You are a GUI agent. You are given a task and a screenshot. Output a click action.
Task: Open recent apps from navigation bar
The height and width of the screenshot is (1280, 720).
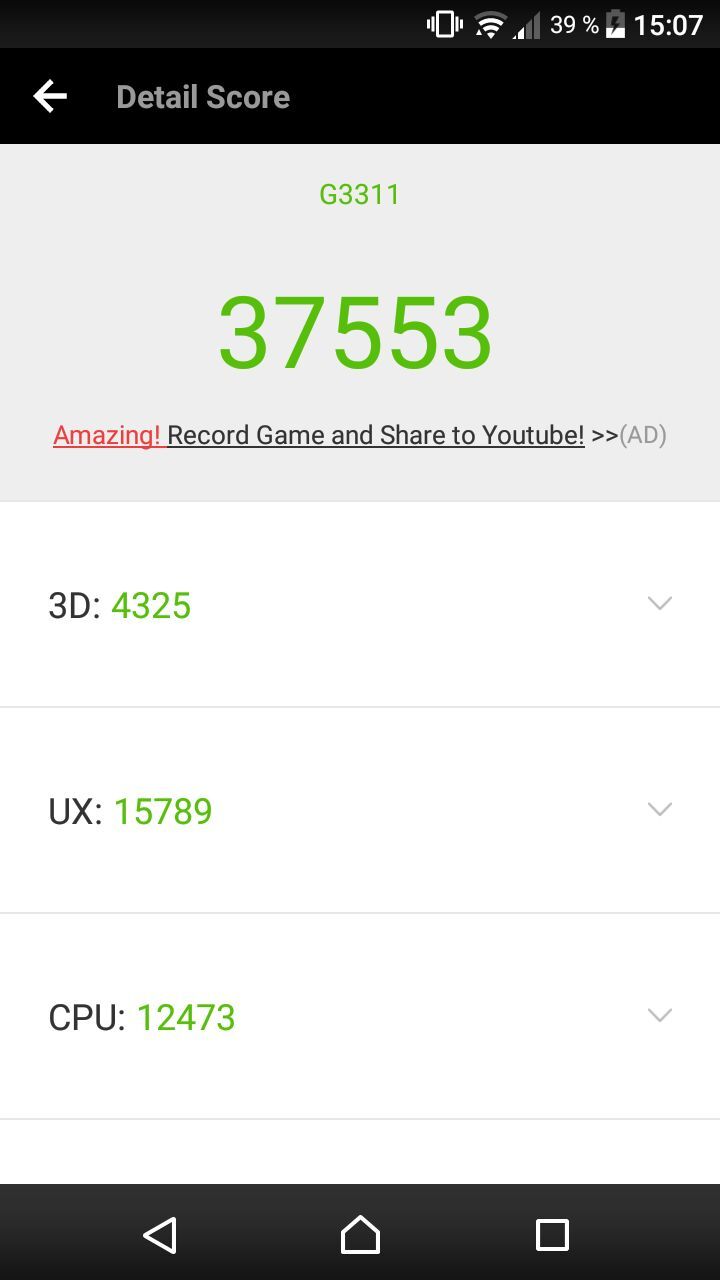click(552, 1235)
